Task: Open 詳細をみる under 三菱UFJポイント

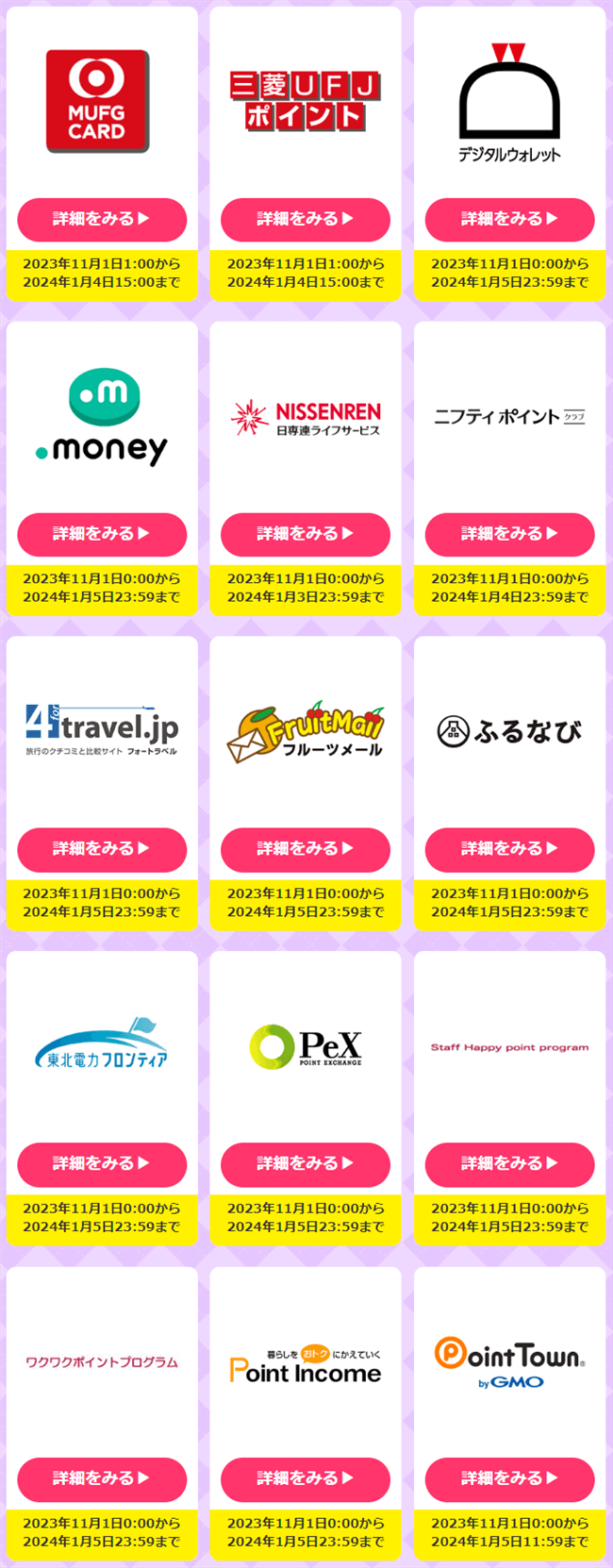Action: [306, 219]
